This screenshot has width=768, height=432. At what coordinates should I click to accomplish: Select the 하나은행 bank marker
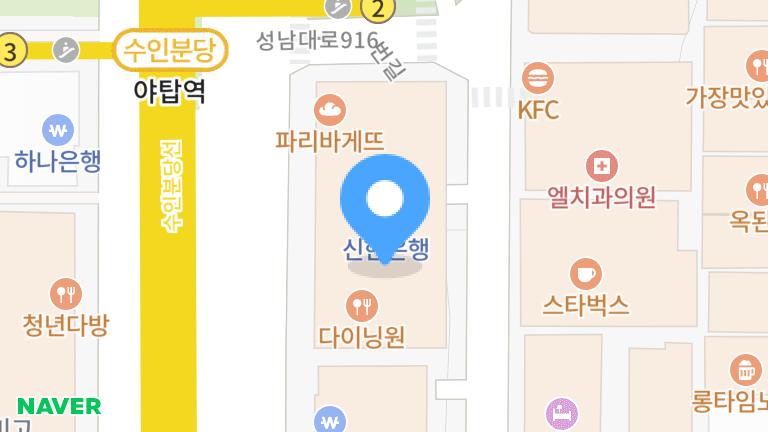(58, 129)
